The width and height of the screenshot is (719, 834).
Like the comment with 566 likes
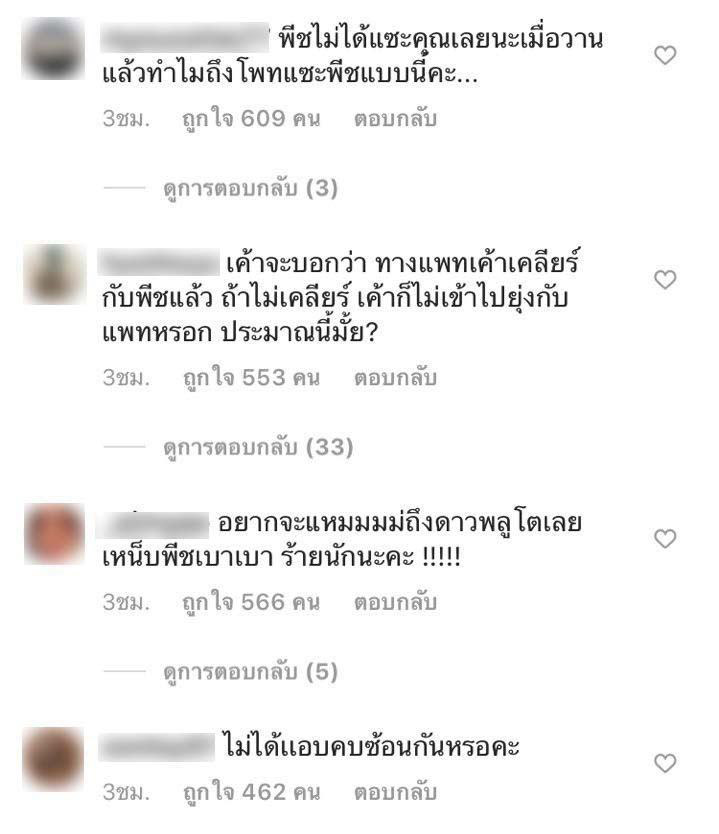tap(665, 539)
